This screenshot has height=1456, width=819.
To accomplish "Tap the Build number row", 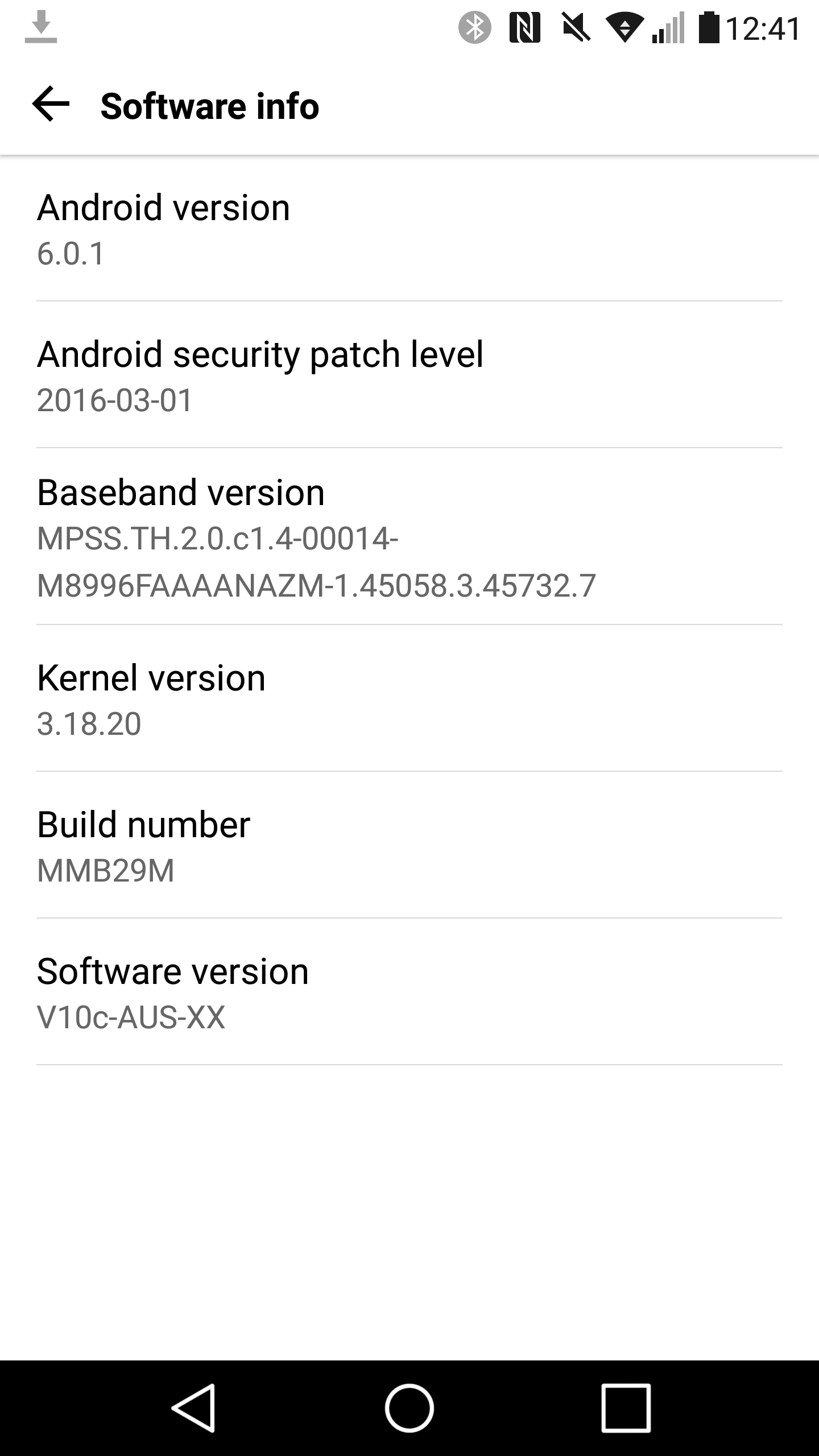I will (x=409, y=845).
